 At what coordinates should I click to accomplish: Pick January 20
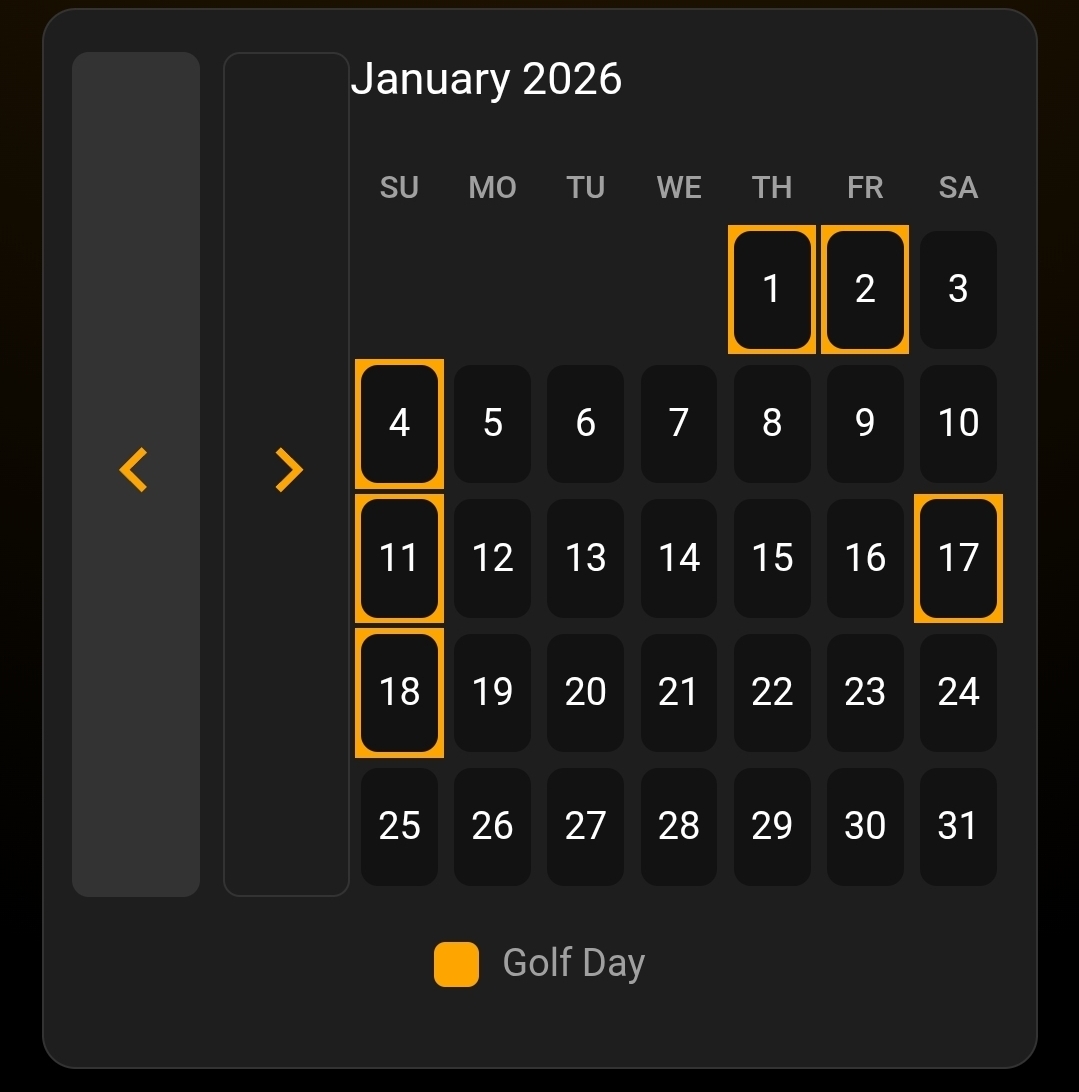[585, 692]
